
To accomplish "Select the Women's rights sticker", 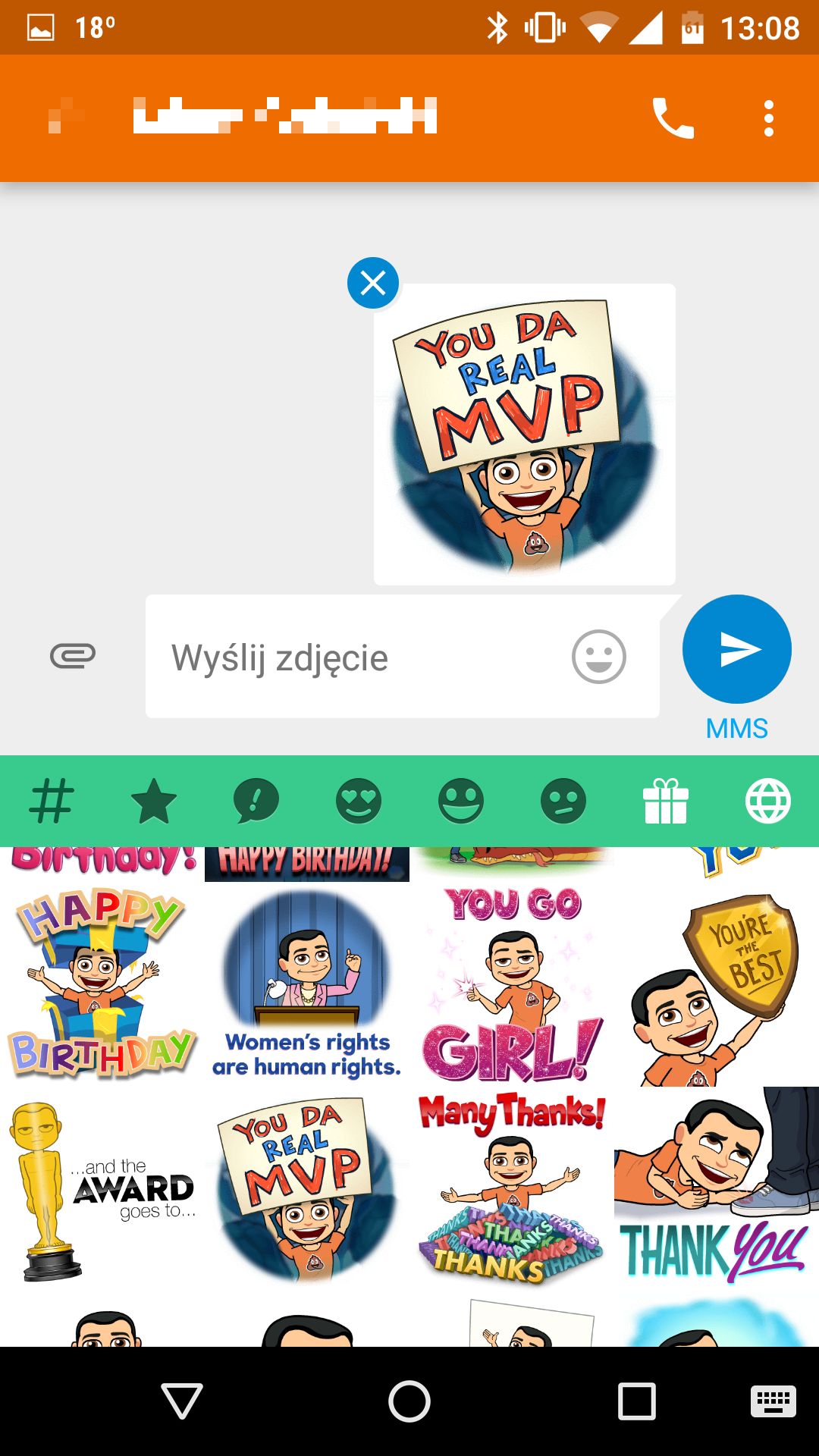I will tap(307, 984).
